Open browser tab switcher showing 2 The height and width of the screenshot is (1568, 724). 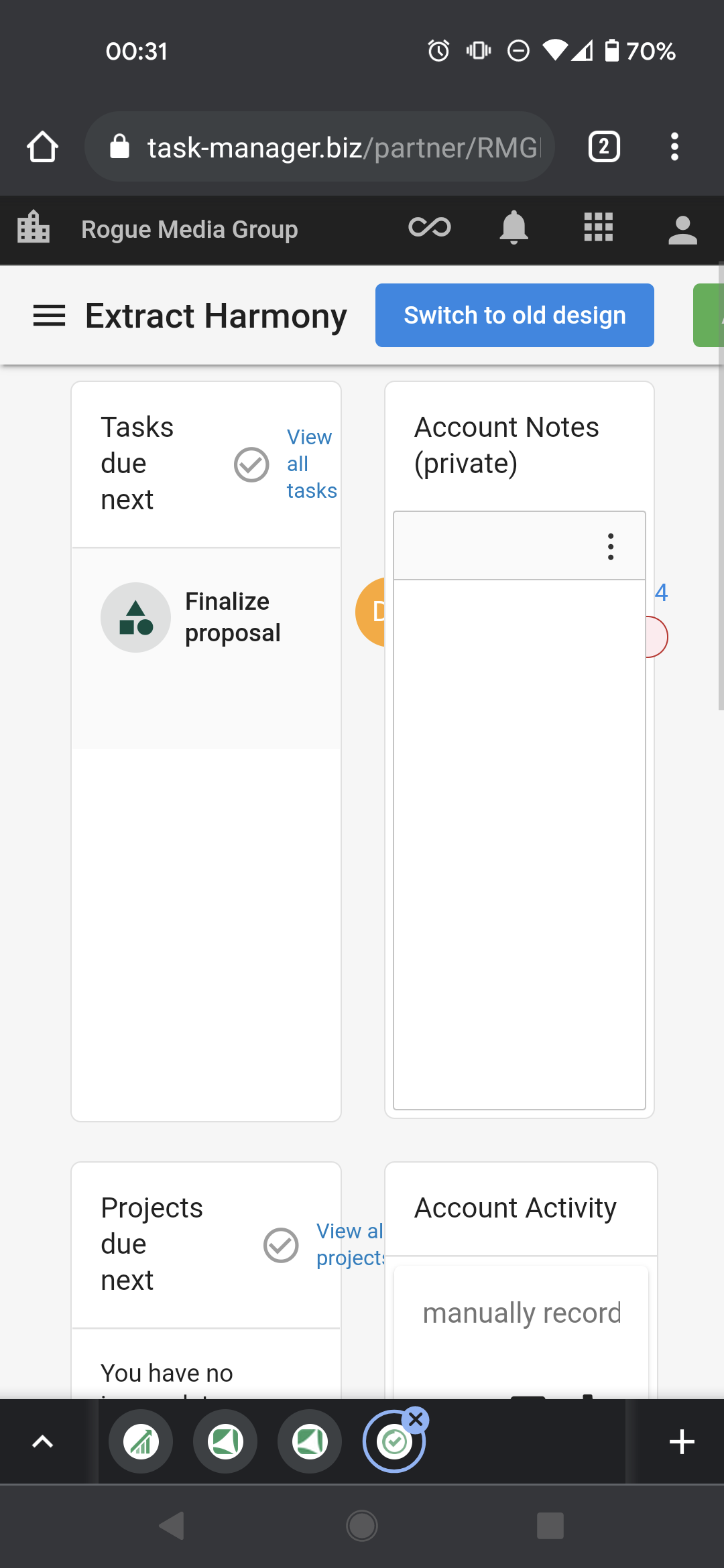click(603, 147)
